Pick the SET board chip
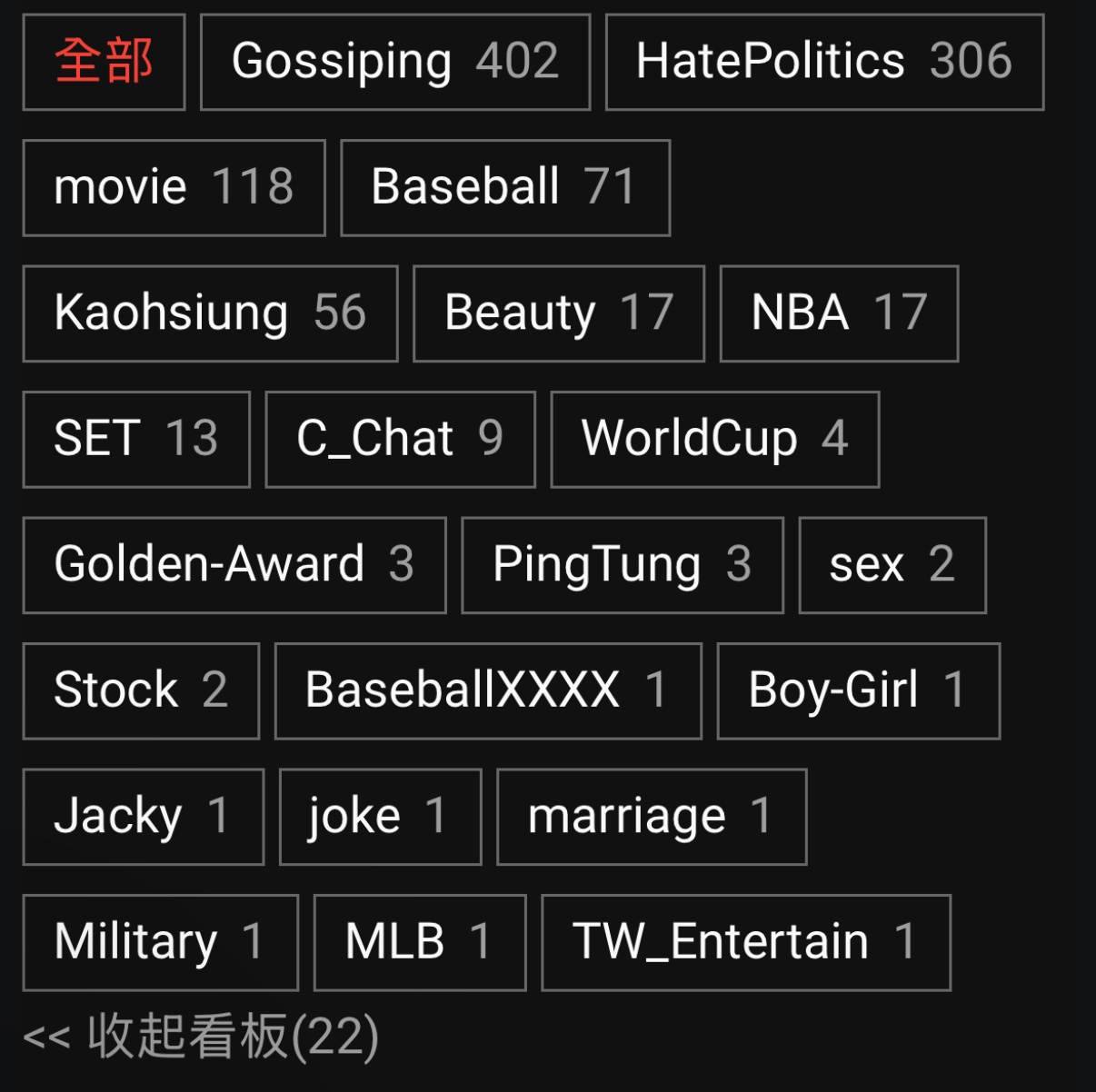This screenshot has width=1096, height=1092. (x=136, y=439)
